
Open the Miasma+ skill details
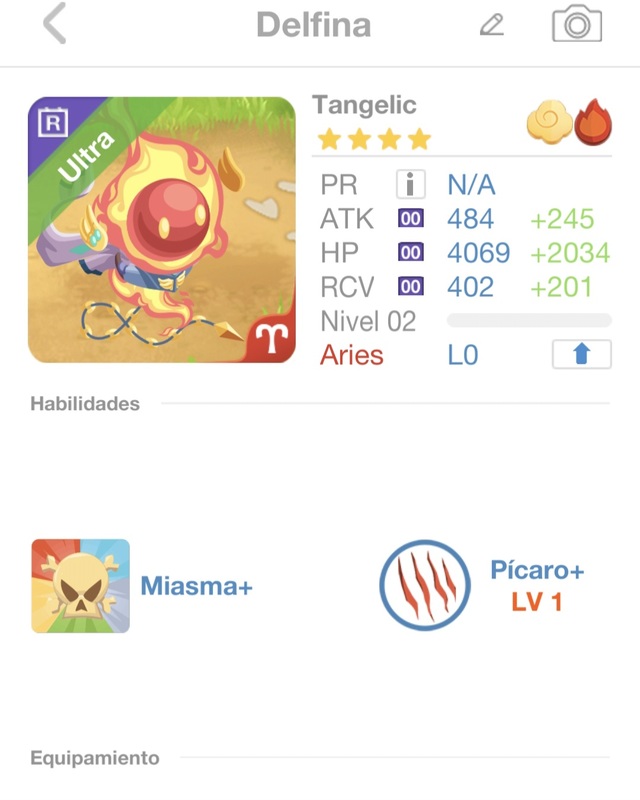point(81,586)
